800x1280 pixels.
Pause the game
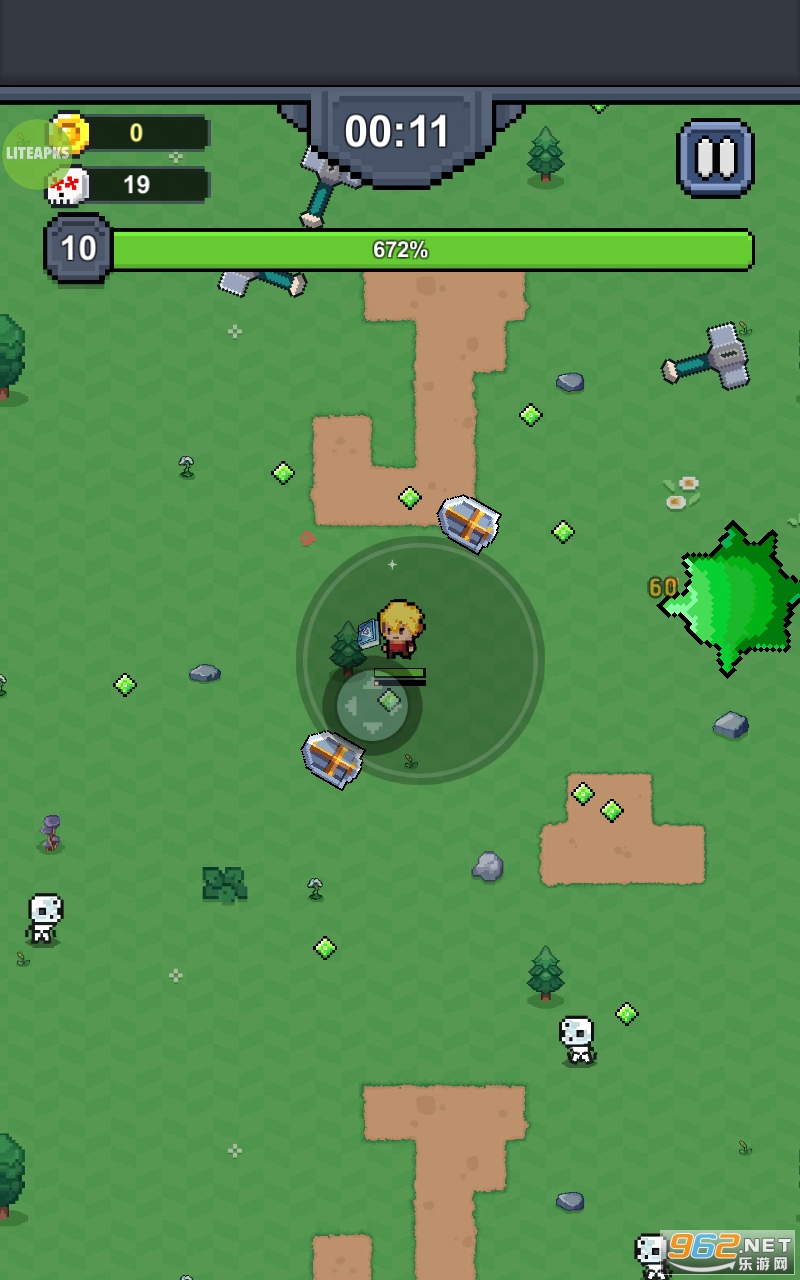pyautogui.click(x=716, y=158)
